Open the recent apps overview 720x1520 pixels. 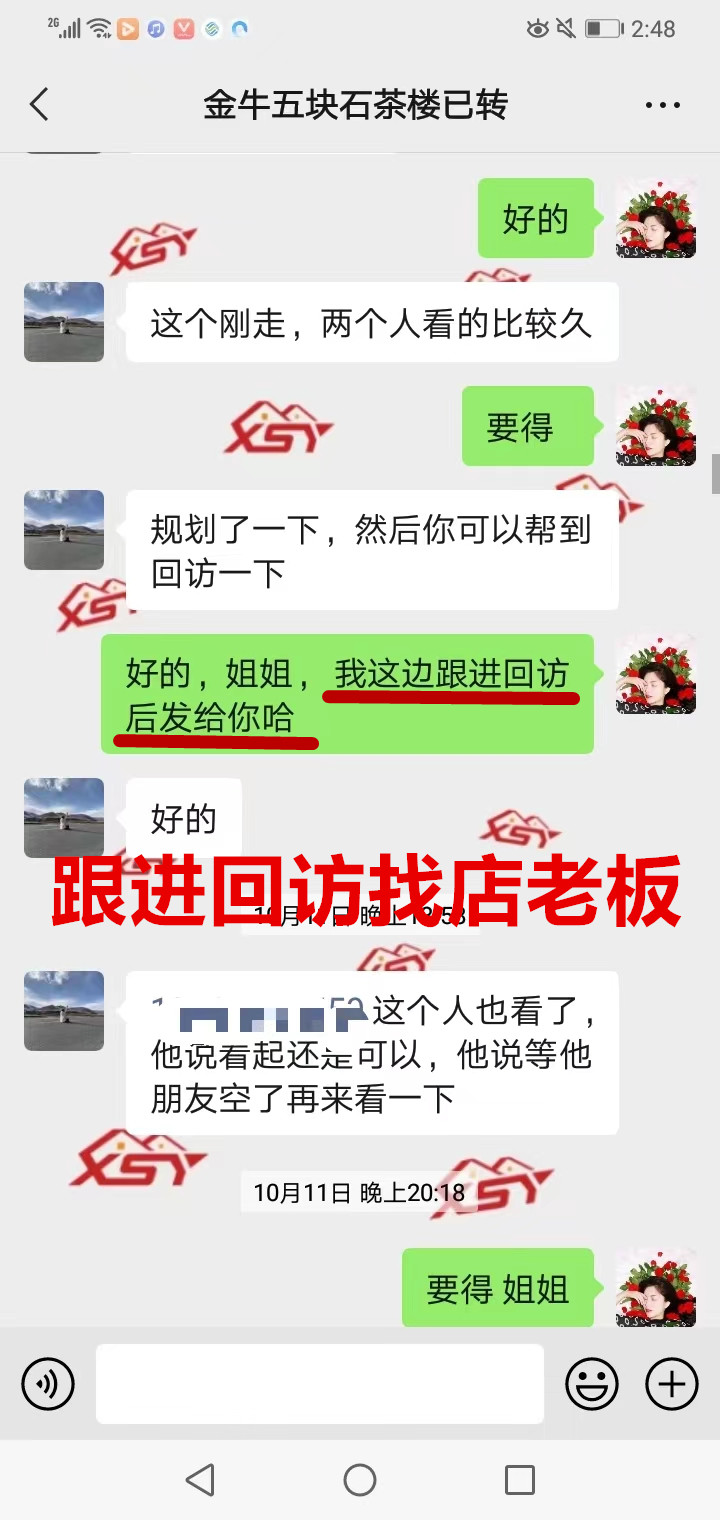pyautogui.click(x=520, y=1480)
